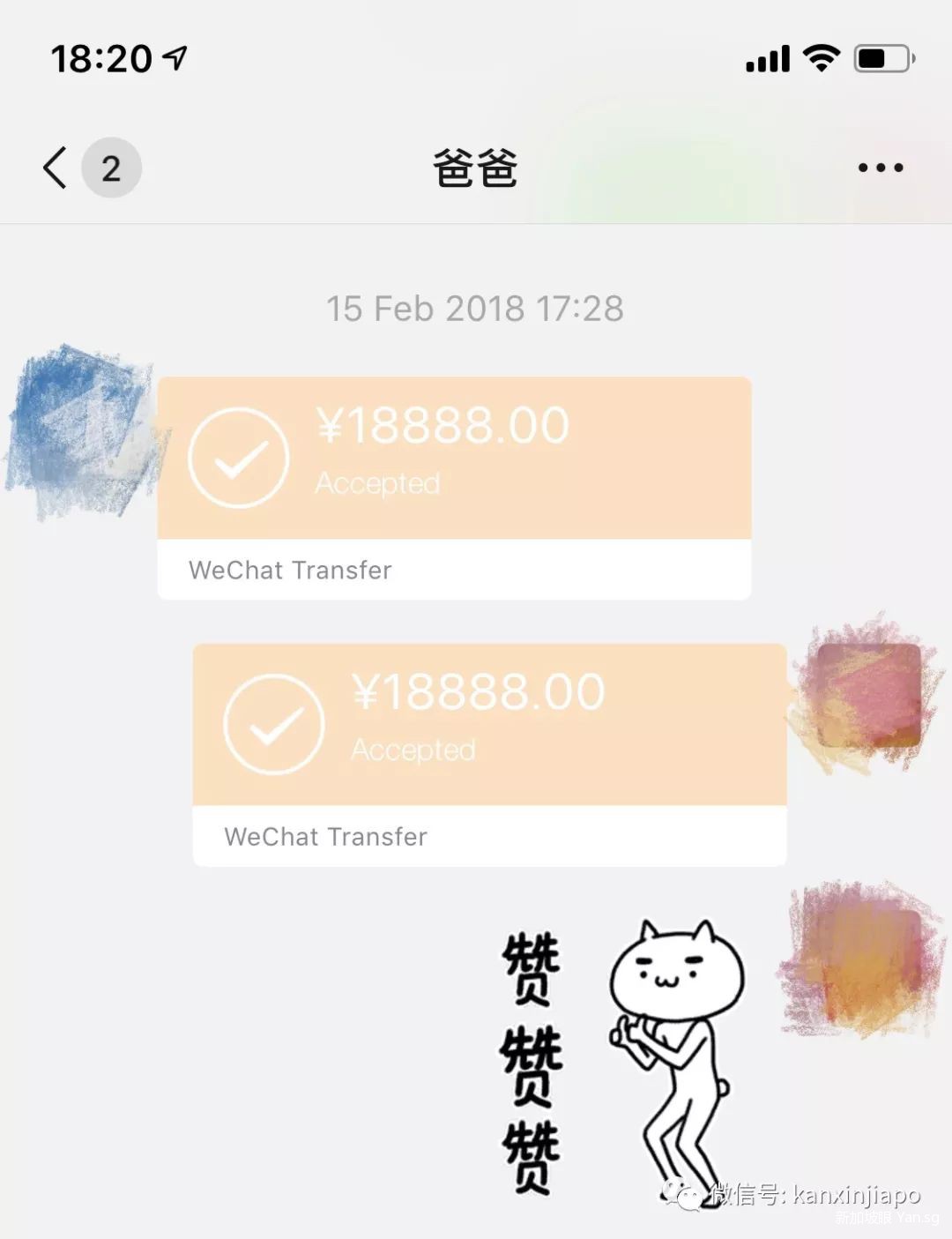The image size is (952, 1239).
Task: Open the received ¥18888.00 transfer from 爸爸
Action: point(454,488)
